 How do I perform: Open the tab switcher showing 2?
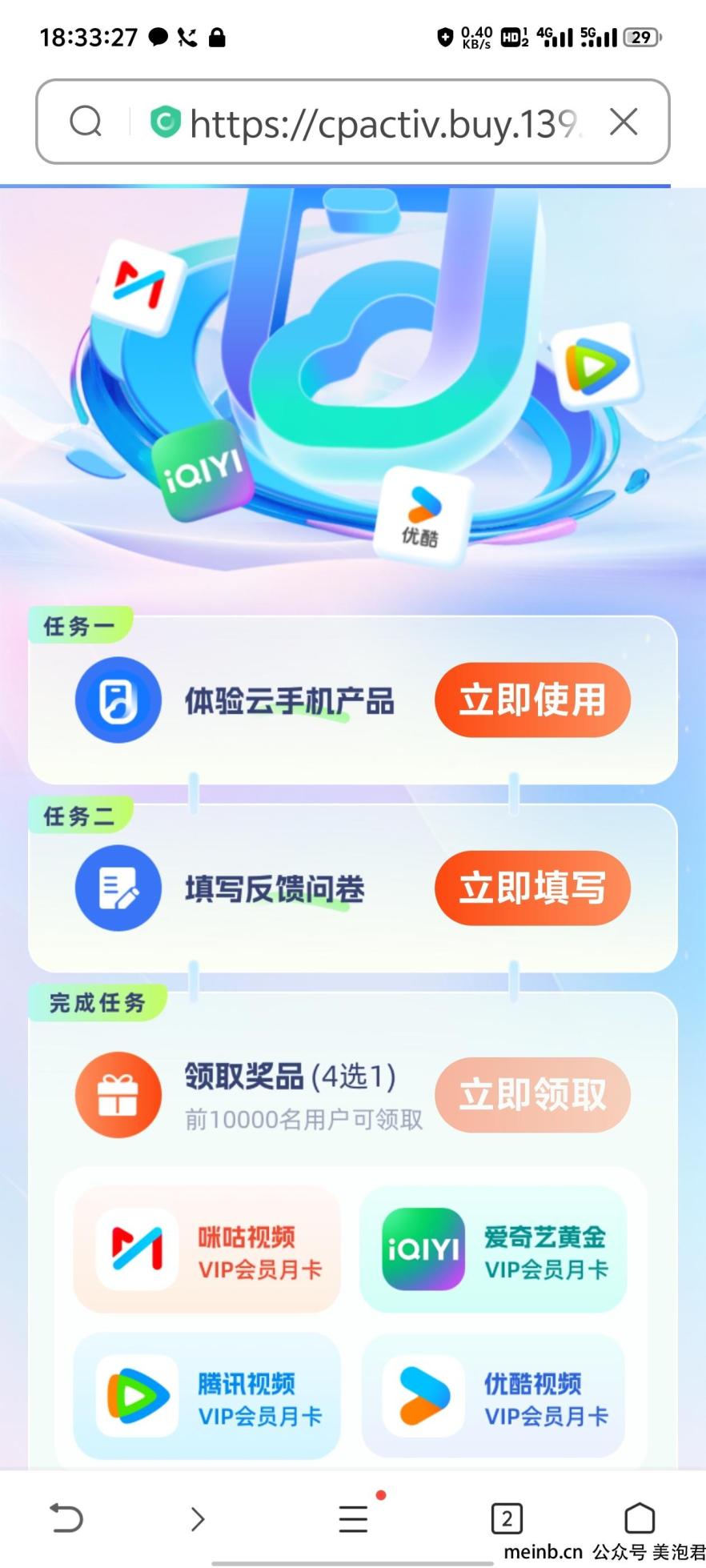(x=506, y=1518)
